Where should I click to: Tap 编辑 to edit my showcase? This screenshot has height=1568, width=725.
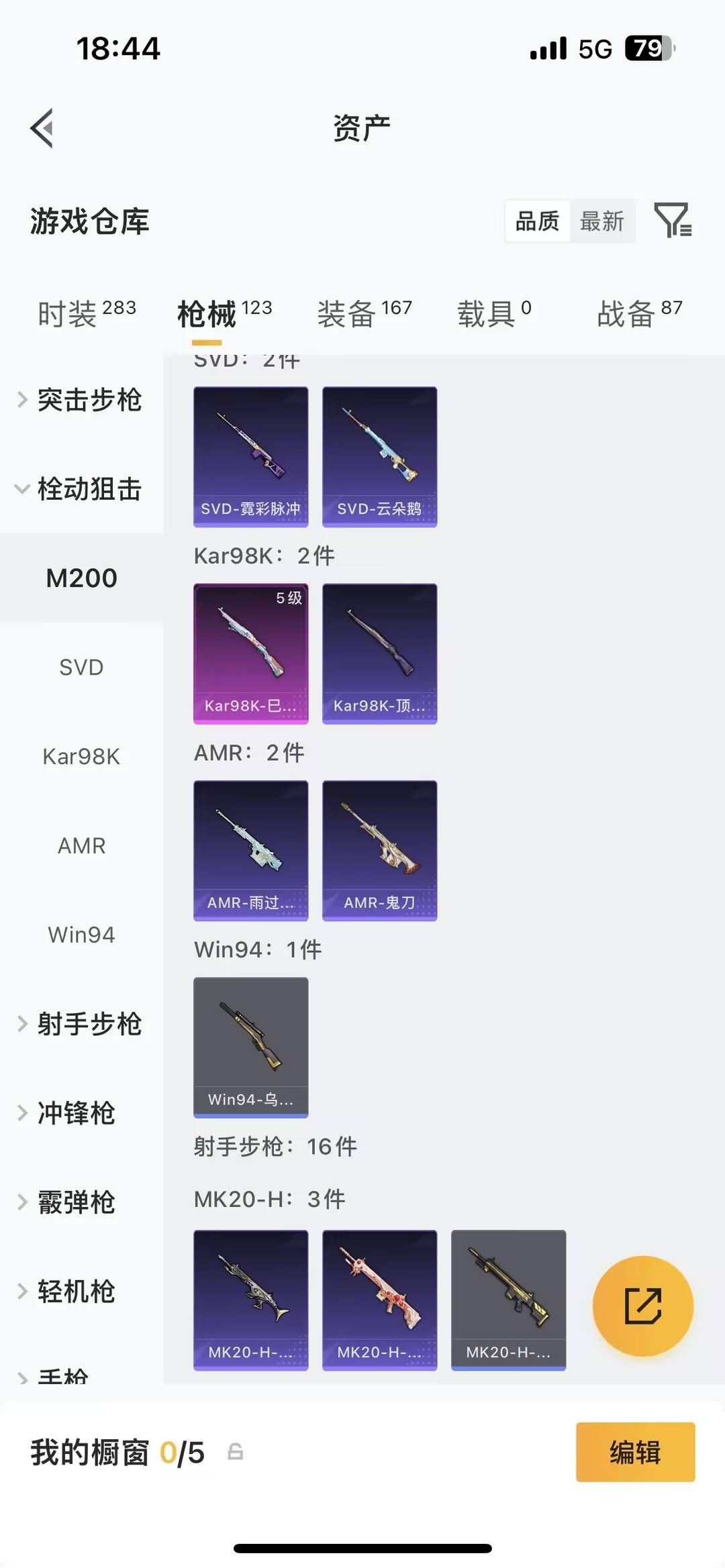click(635, 1452)
